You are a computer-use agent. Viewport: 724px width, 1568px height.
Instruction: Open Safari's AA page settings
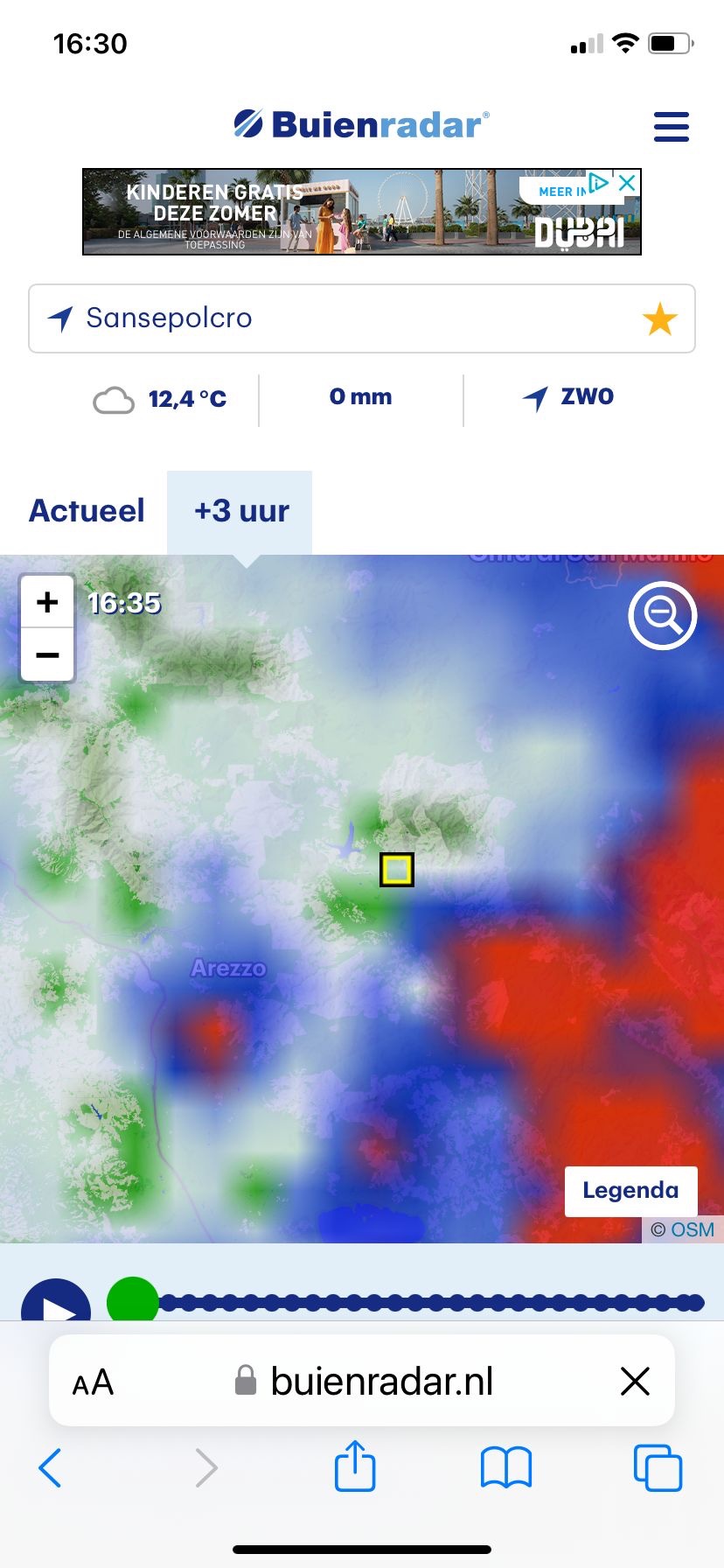[93, 1382]
